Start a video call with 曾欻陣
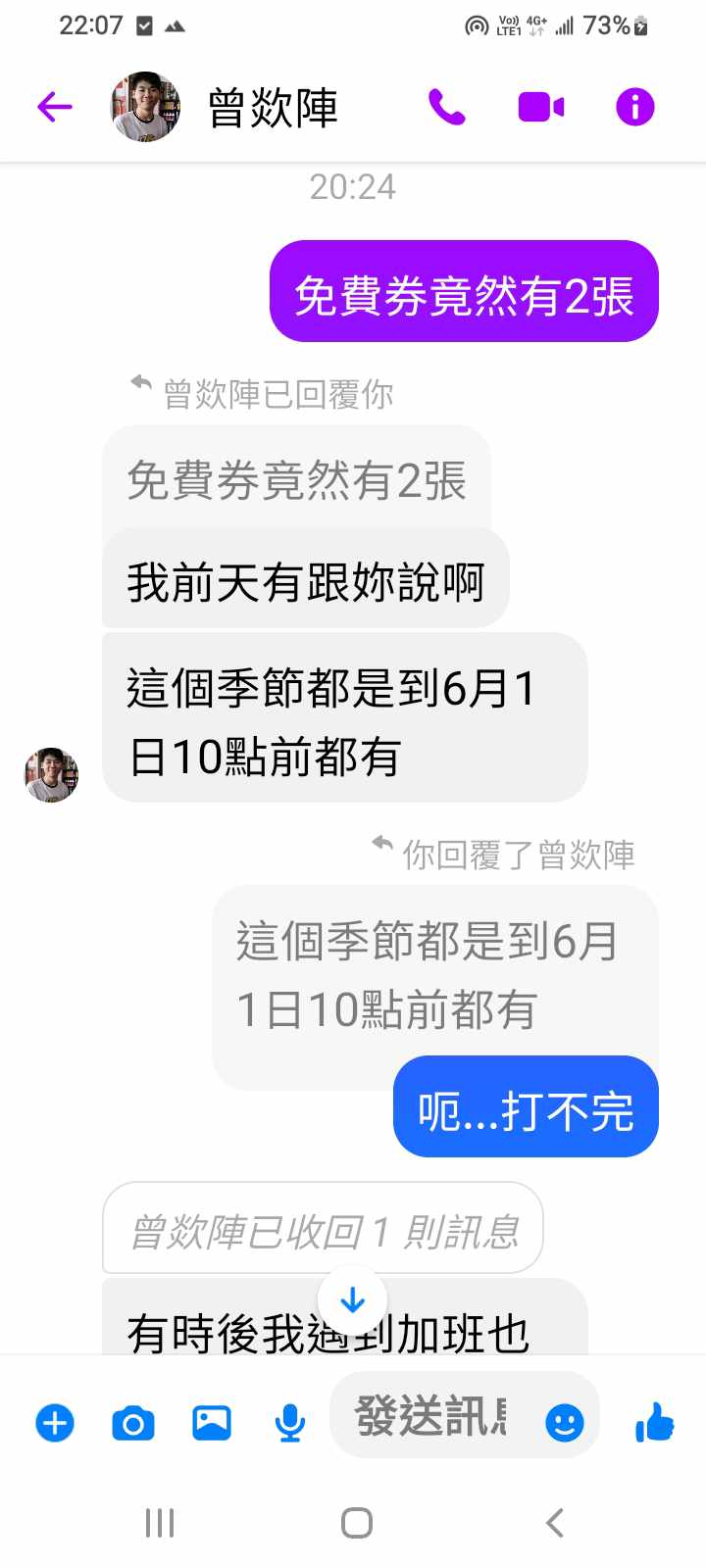The image size is (706, 1568). 540,106
